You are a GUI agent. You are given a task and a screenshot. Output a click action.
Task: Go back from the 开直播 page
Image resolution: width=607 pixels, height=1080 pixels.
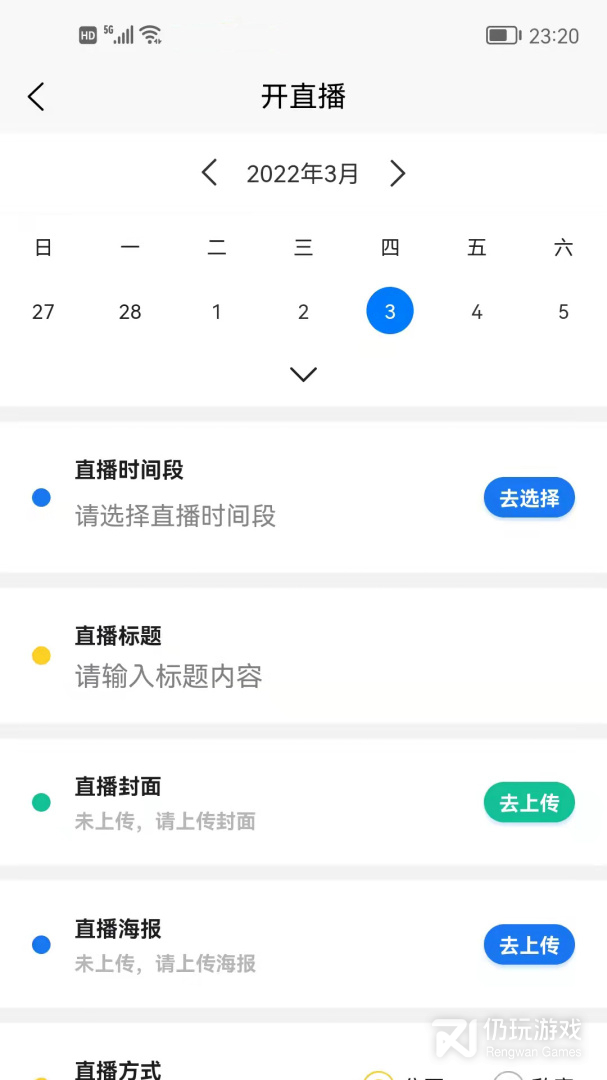coord(36,96)
